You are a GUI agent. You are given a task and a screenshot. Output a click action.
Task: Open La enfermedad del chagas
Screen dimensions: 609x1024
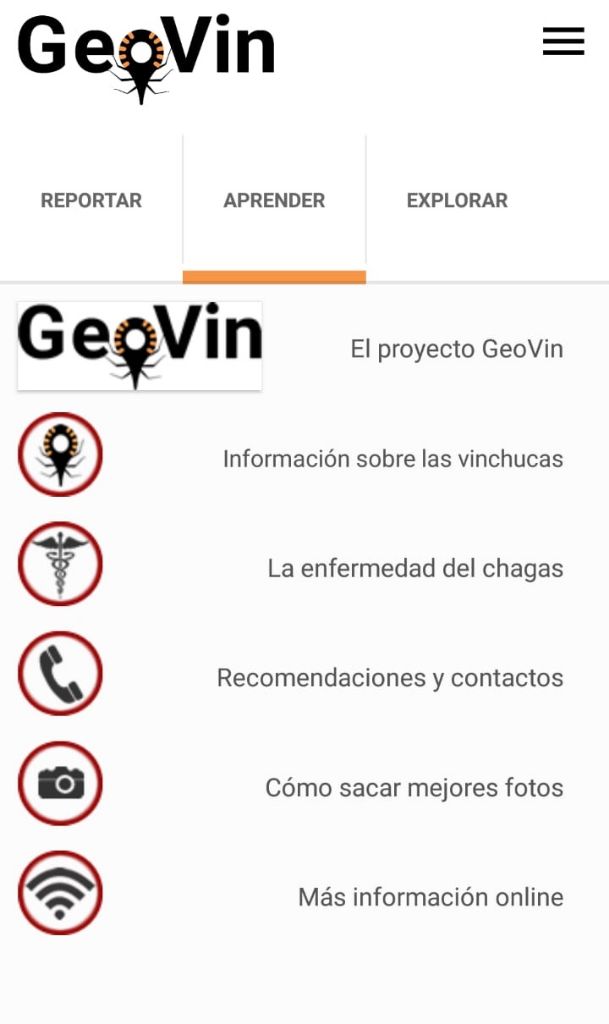[x=415, y=569]
